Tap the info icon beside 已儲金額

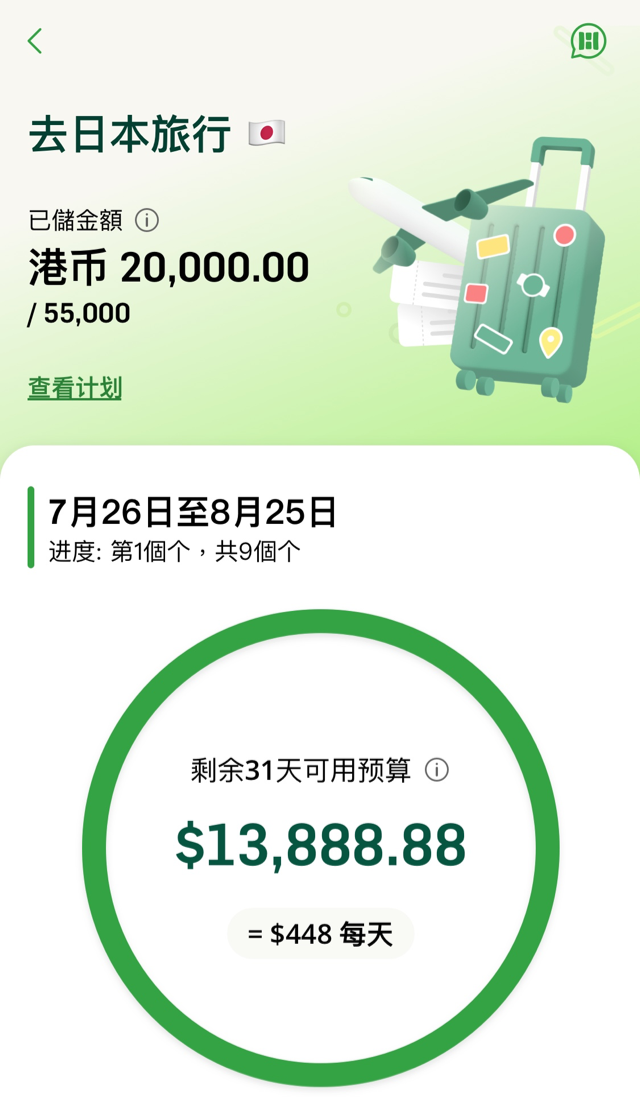pos(147,220)
